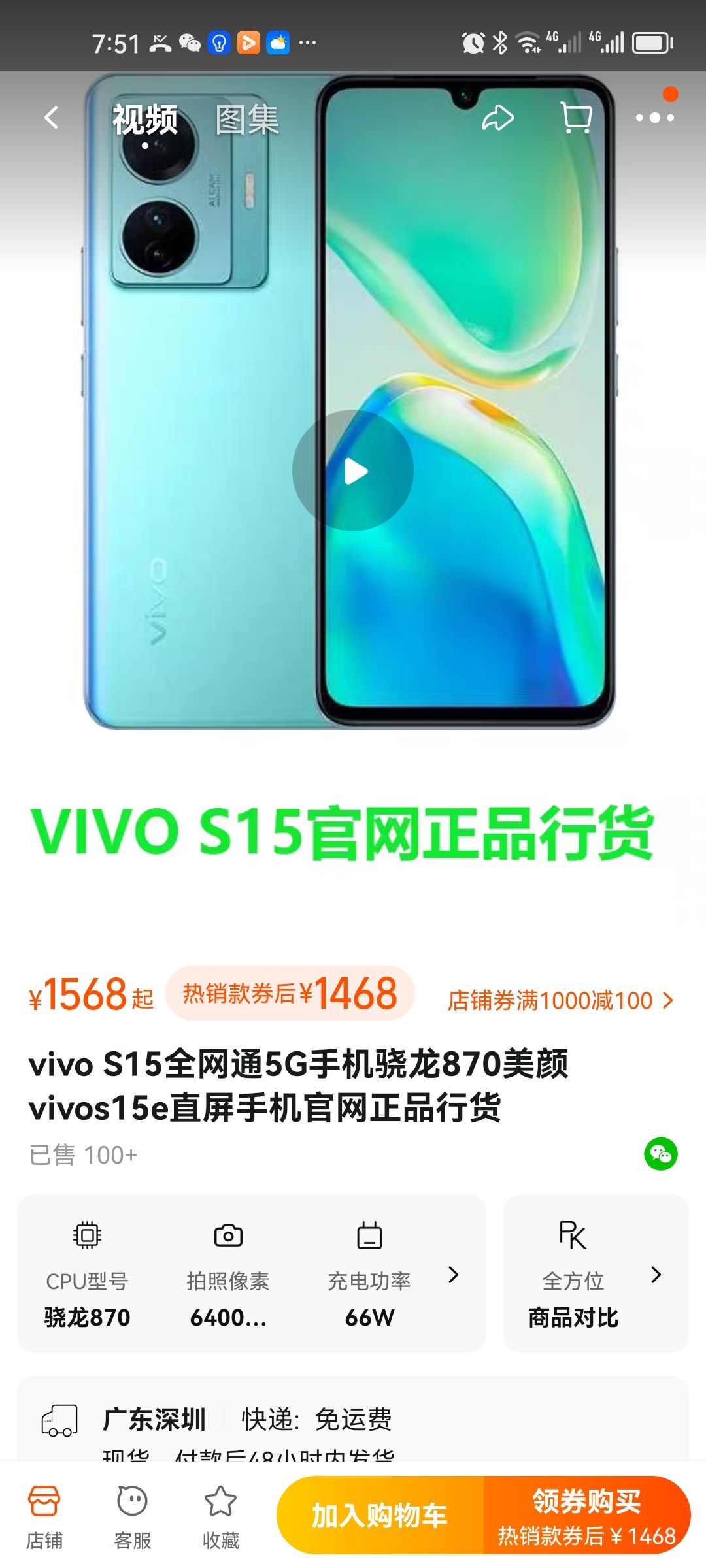Go back using the top-left arrow
Image resolution: width=706 pixels, height=1568 pixels.
pos(51,118)
